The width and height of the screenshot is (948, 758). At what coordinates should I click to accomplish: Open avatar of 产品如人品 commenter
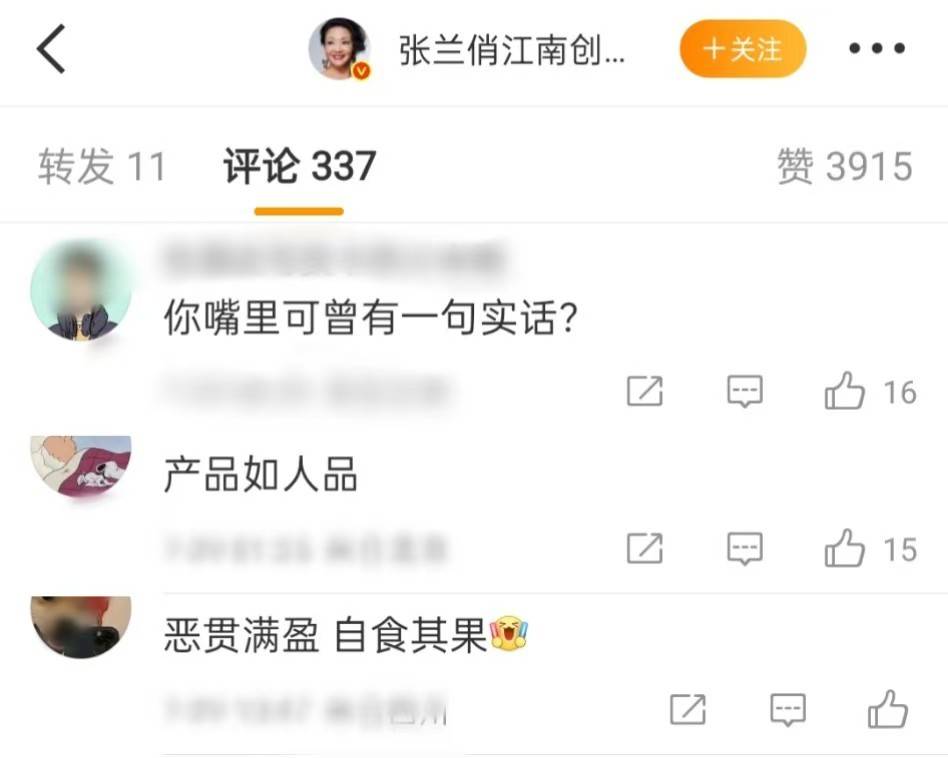point(81,466)
